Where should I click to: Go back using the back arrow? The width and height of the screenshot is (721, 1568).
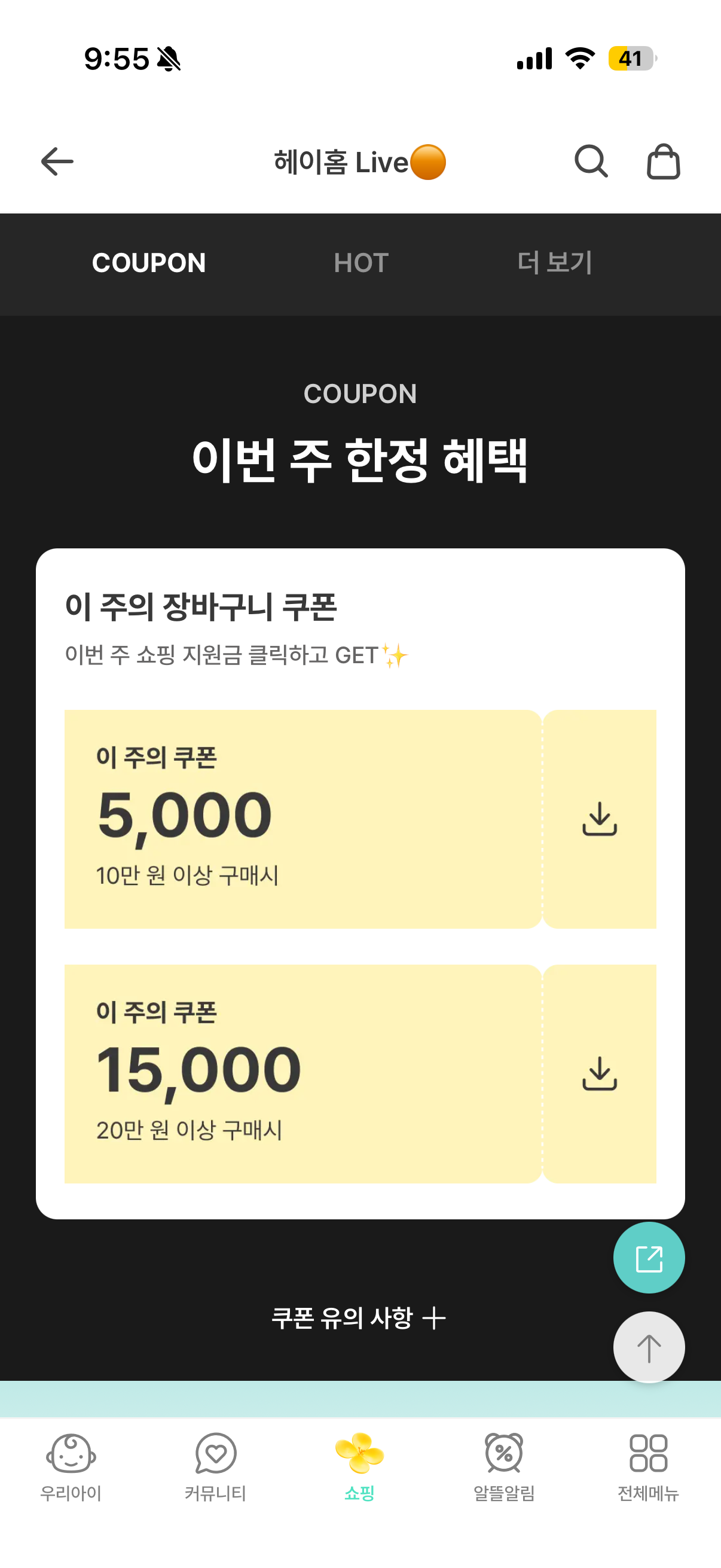(56, 161)
